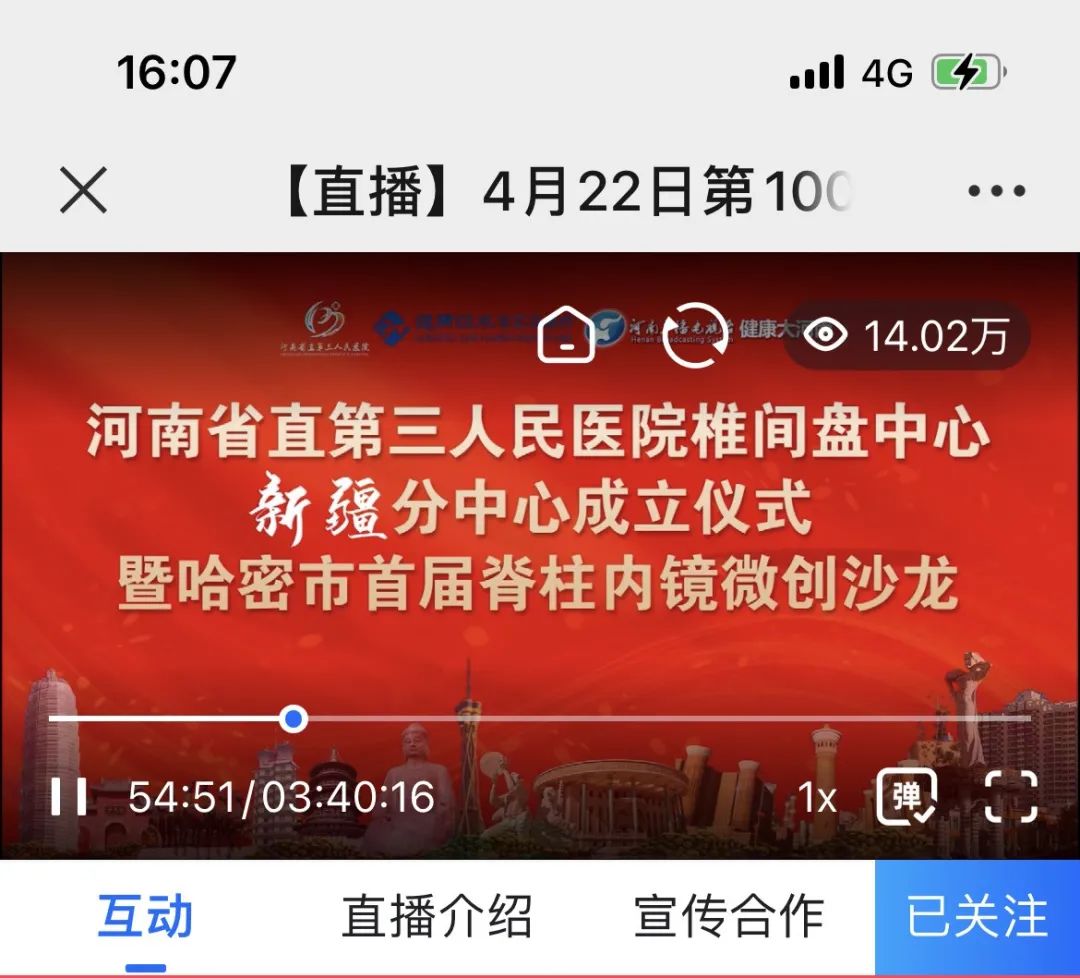Open the three-dot overflow menu
The image size is (1080, 978).
[x=996, y=191]
